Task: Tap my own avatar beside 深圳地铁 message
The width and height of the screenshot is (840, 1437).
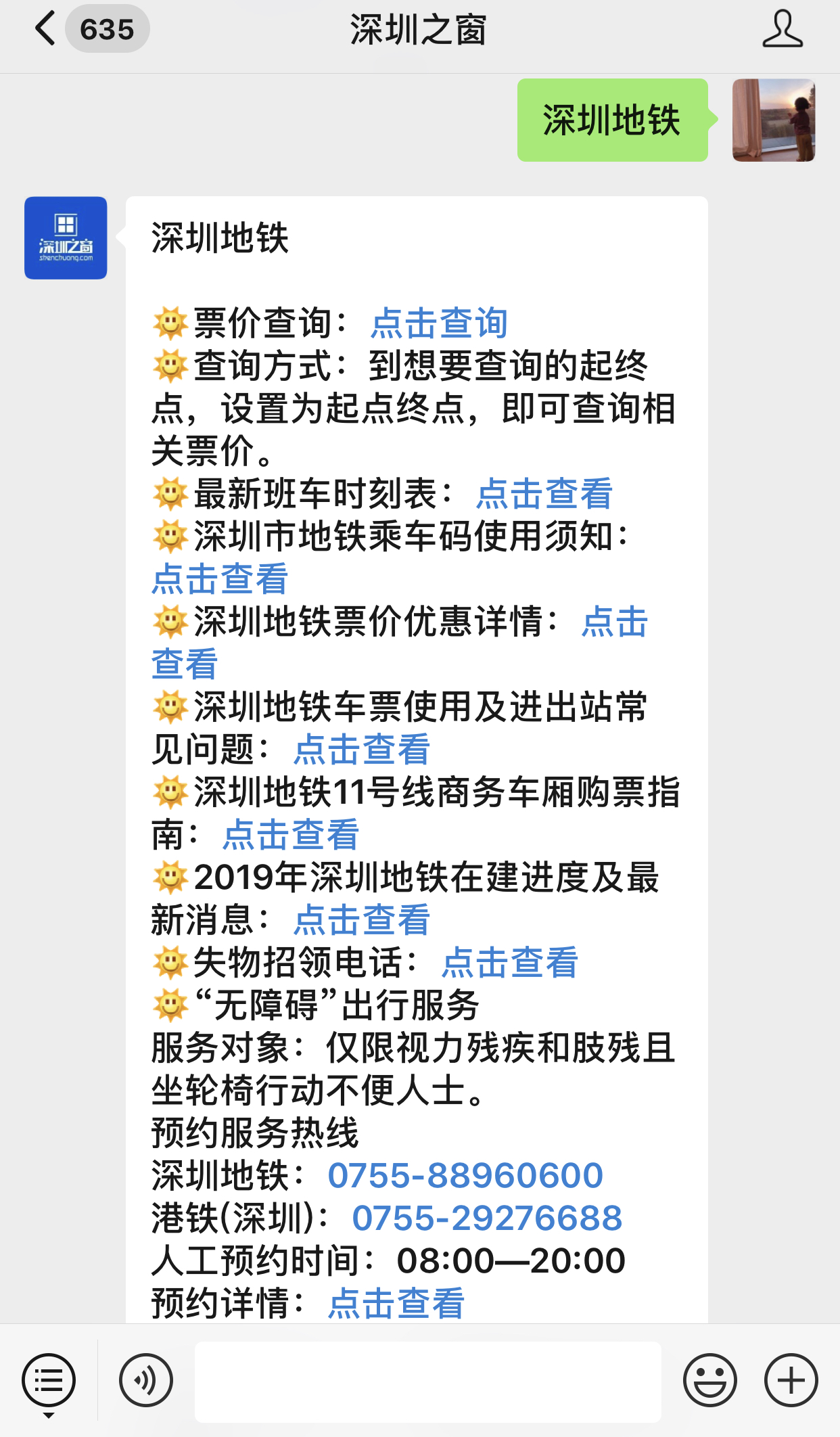Action: [x=774, y=120]
